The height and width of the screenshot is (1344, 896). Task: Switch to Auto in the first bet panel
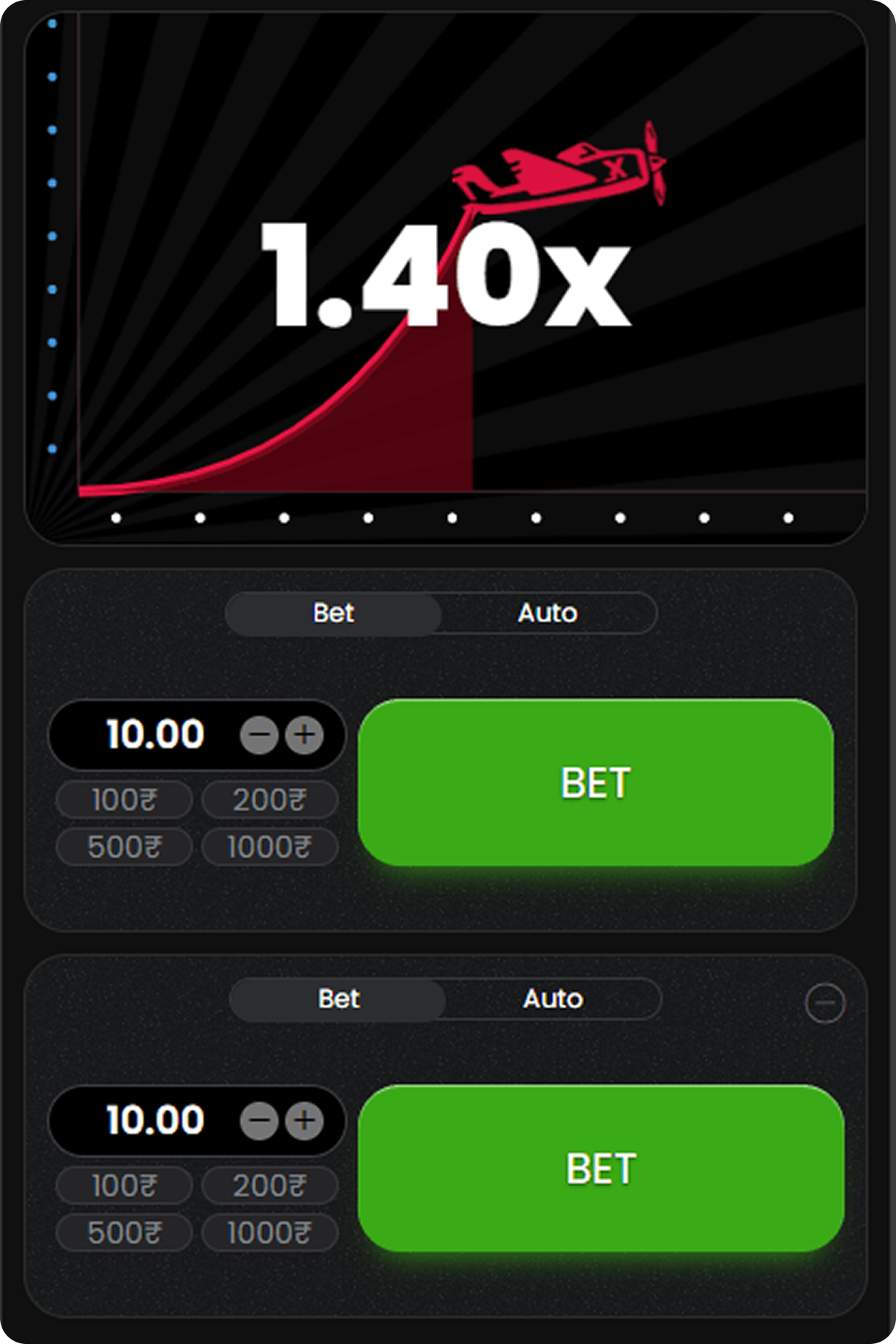point(548,613)
